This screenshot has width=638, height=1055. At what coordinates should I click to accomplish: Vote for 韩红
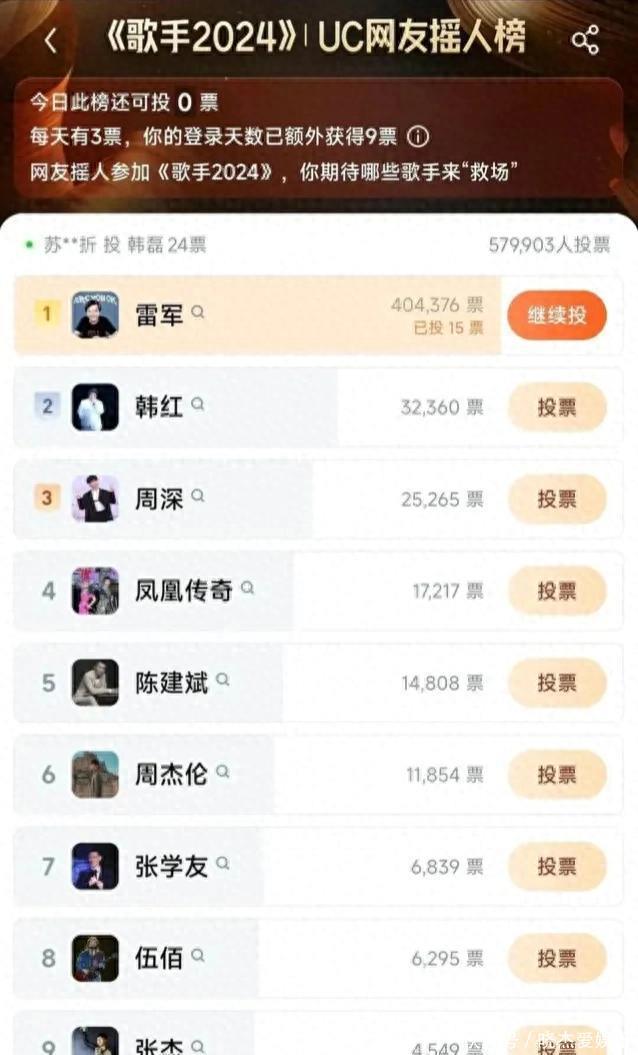[x=557, y=408]
